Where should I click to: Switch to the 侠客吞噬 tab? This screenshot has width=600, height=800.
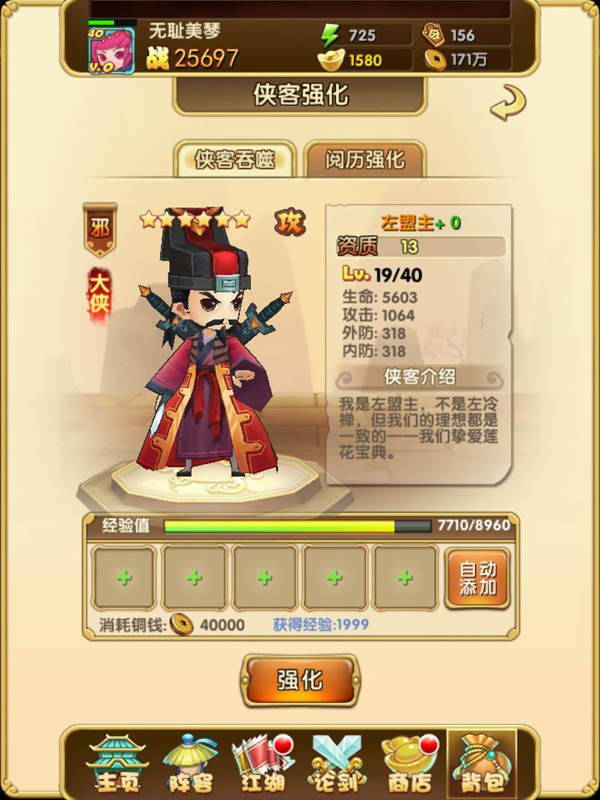235,159
